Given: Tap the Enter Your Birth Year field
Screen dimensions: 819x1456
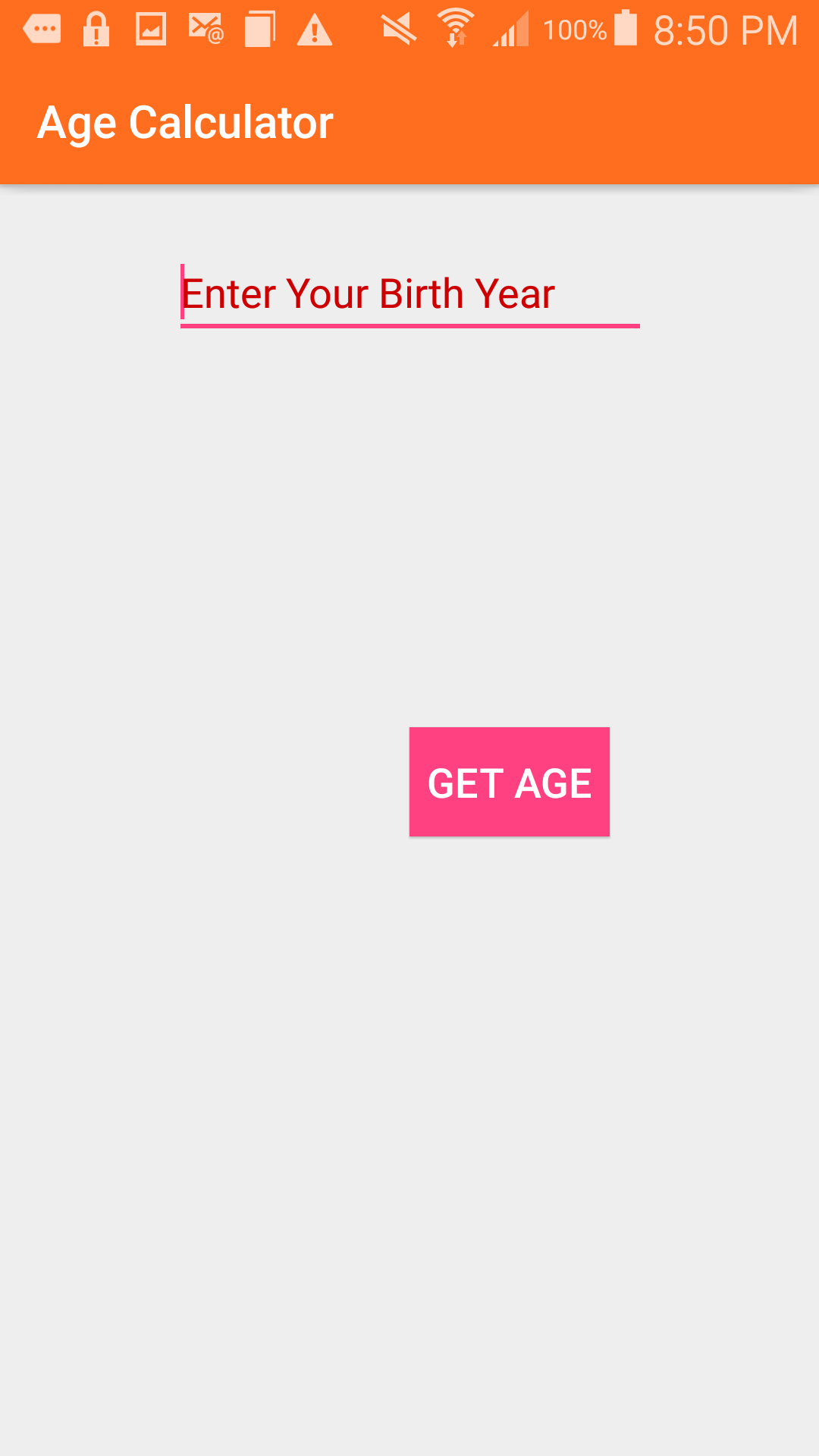Looking at the screenshot, I should click(409, 294).
